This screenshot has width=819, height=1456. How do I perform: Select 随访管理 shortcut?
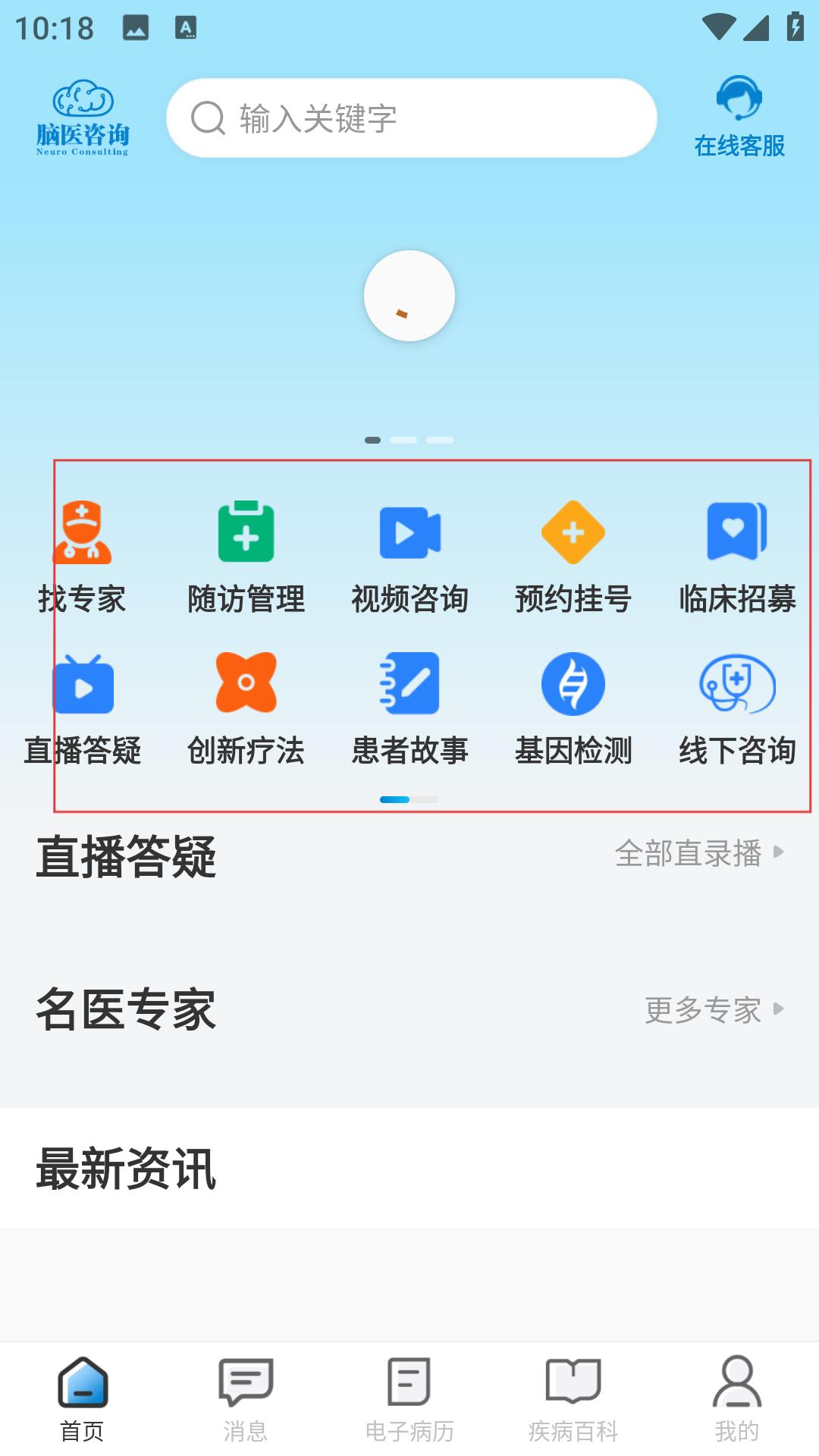coord(246,558)
